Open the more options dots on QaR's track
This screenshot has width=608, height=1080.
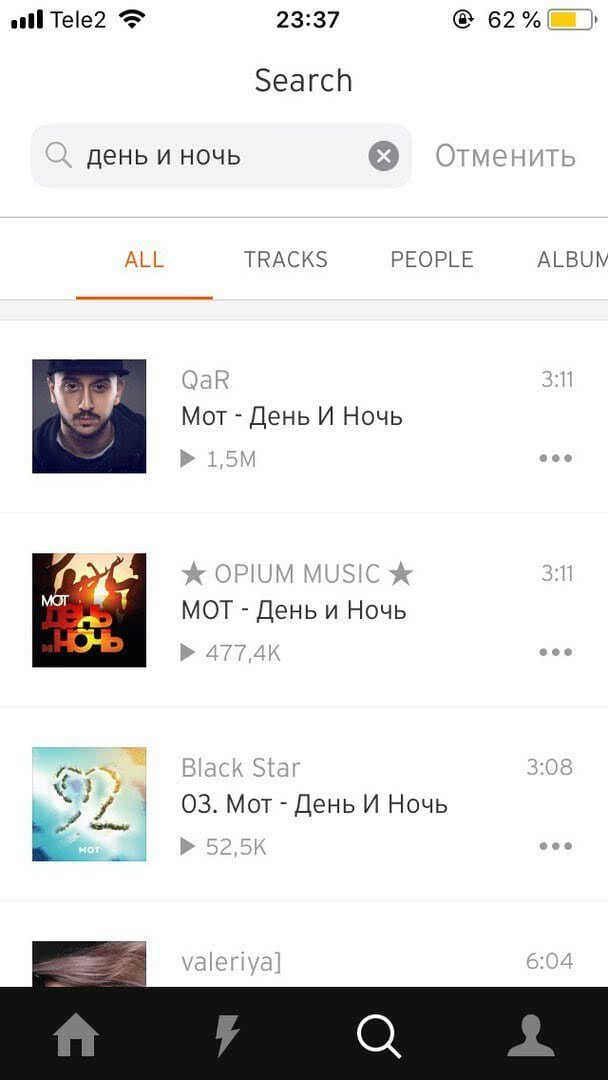coord(556,458)
